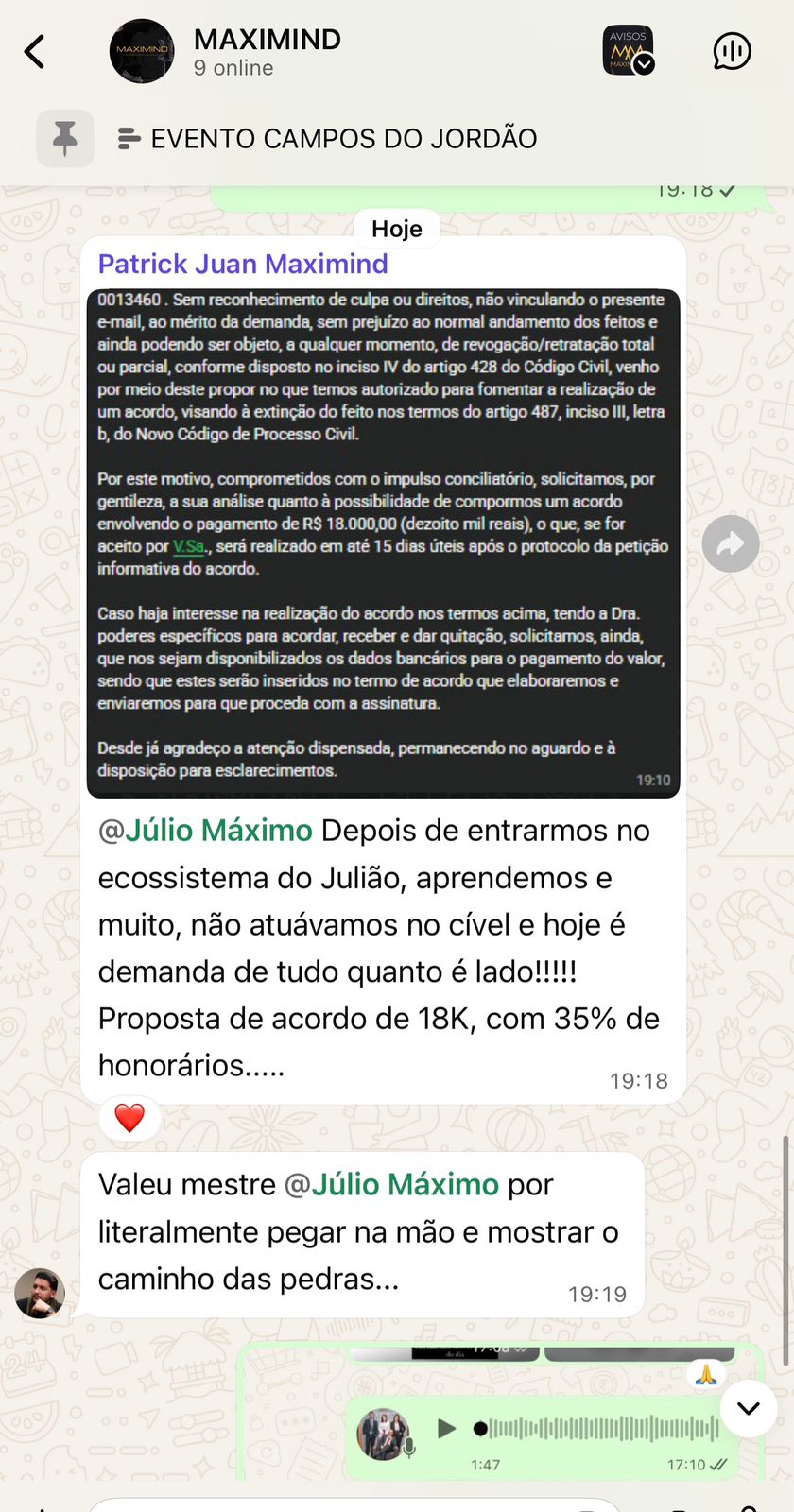Screen dimensions: 794x1512
Task: View who reacted with the heart
Action: click(x=129, y=1118)
